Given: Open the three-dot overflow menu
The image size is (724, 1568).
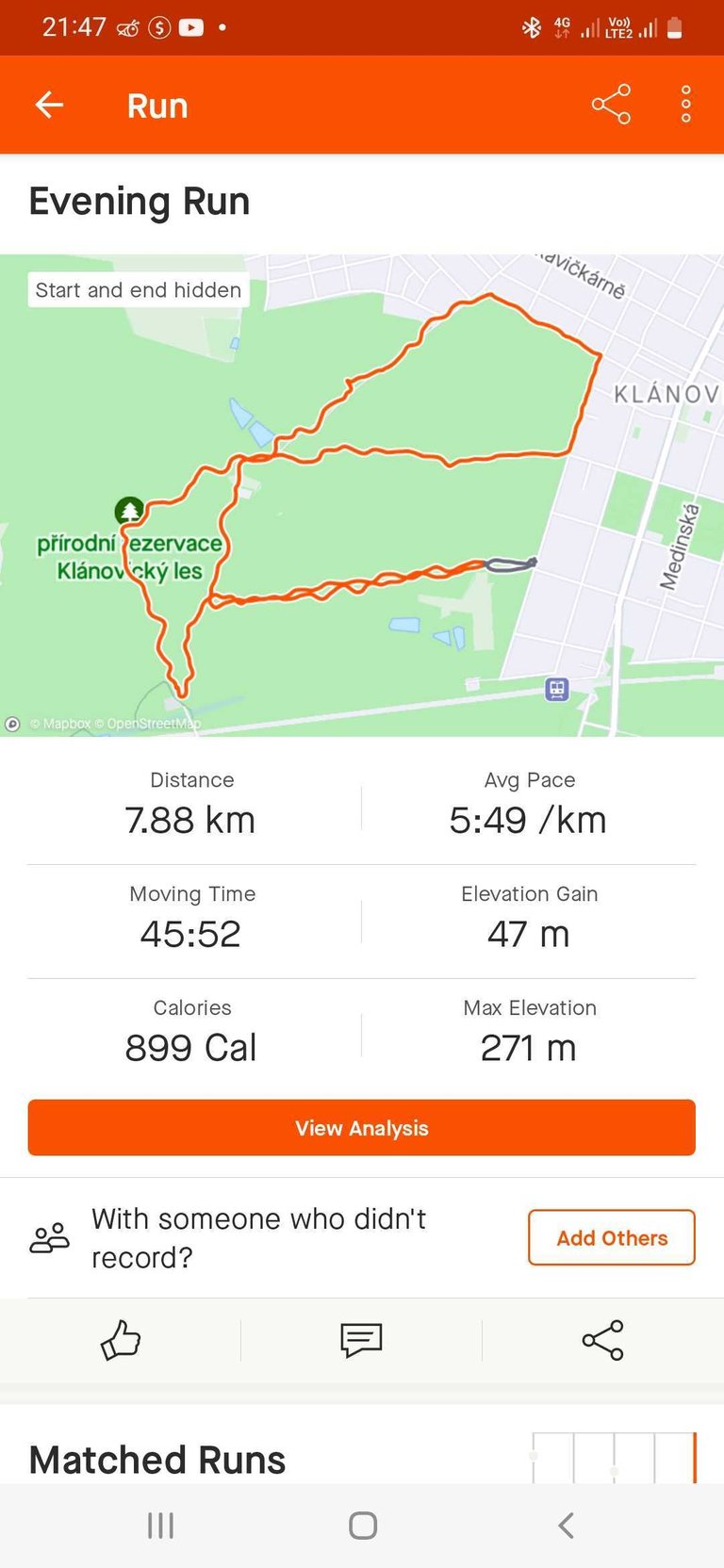Looking at the screenshot, I should pos(686,105).
